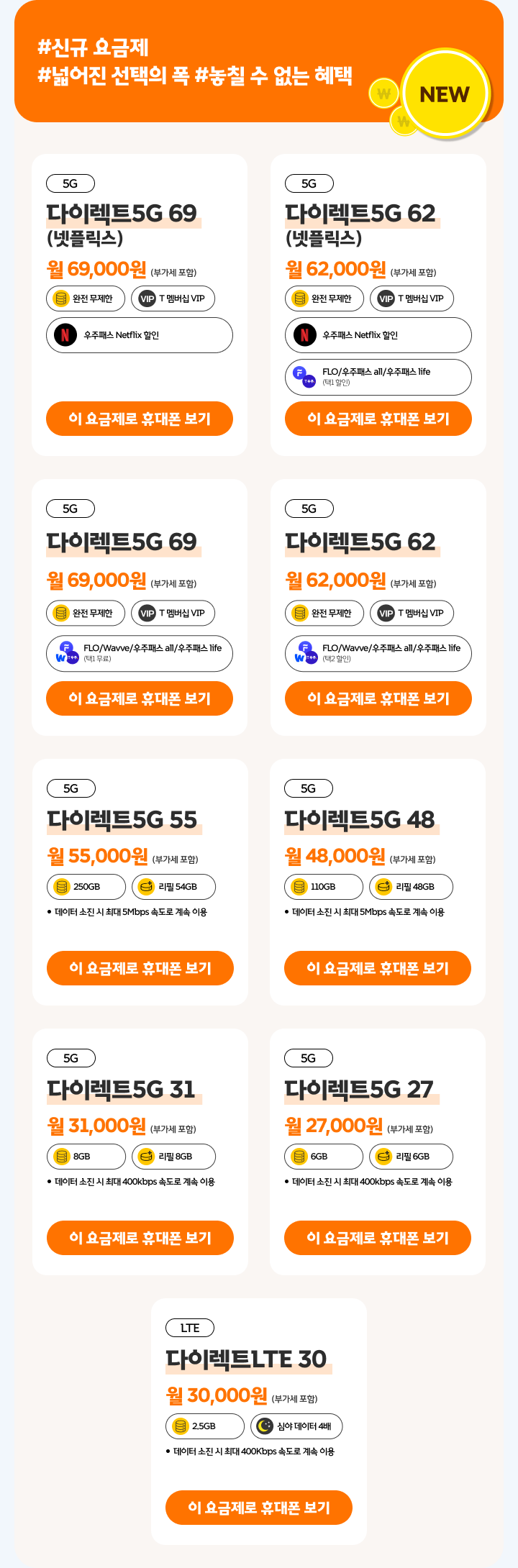The height and width of the screenshot is (1568, 518).
Task: View phones for 다이렉트5G 69 (넷플릭스) plan
Action: click(140, 419)
